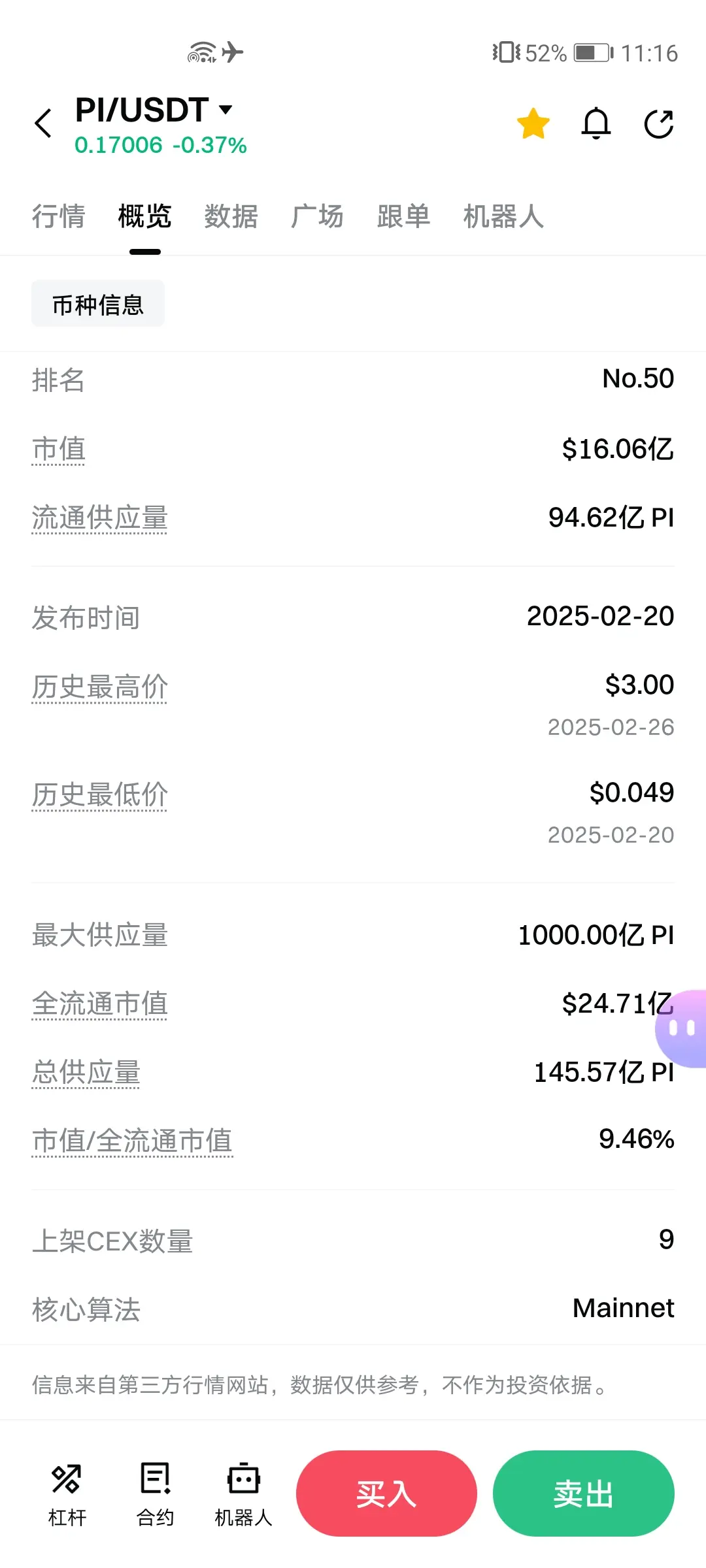Switch to the 数据 tab
The width and height of the screenshot is (706, 1568).
point(231,216)
